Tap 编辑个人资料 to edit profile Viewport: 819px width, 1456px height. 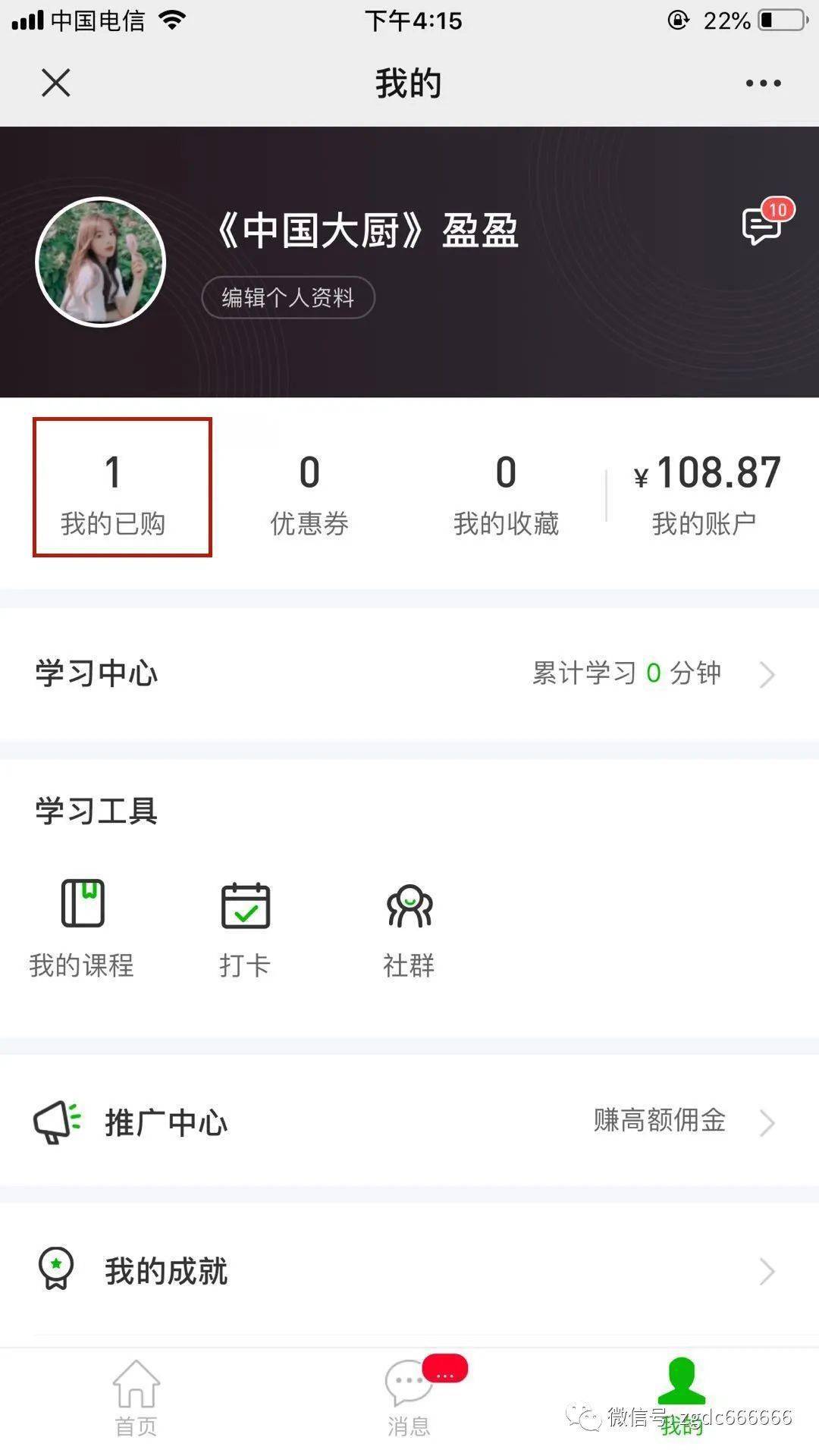(288, 297)
